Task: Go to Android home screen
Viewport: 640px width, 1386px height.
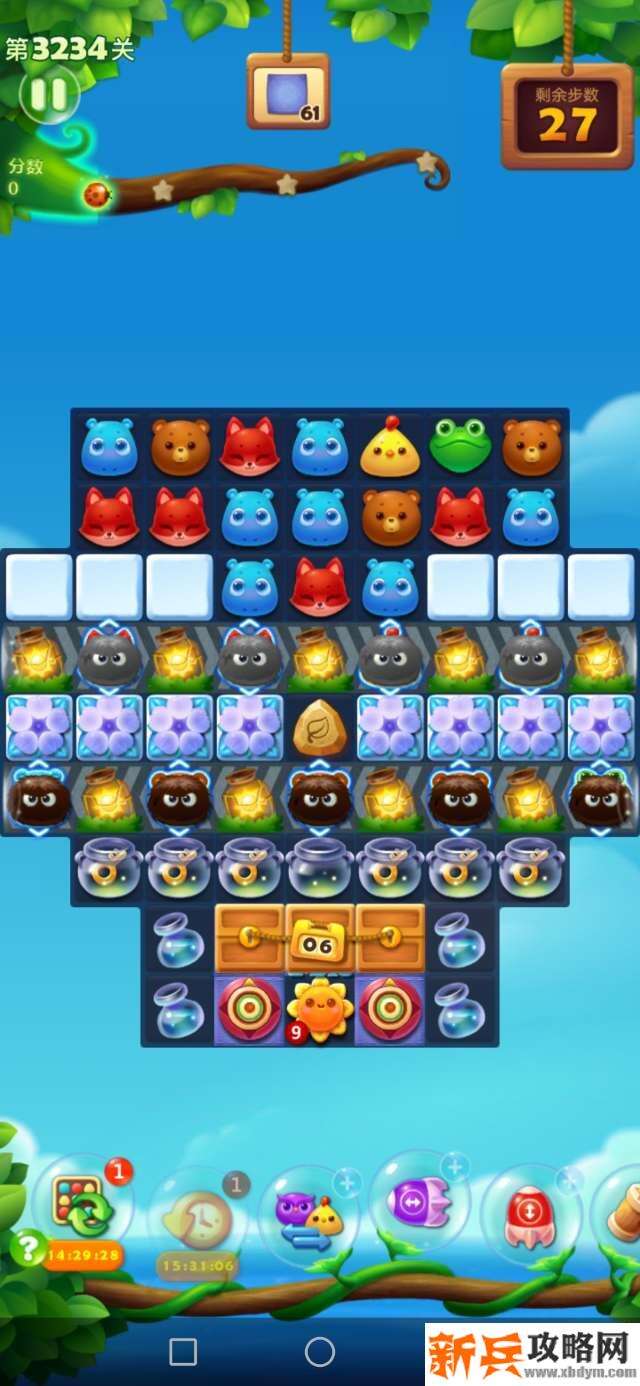Action: pyautogui.click(x=320, y=1352)
